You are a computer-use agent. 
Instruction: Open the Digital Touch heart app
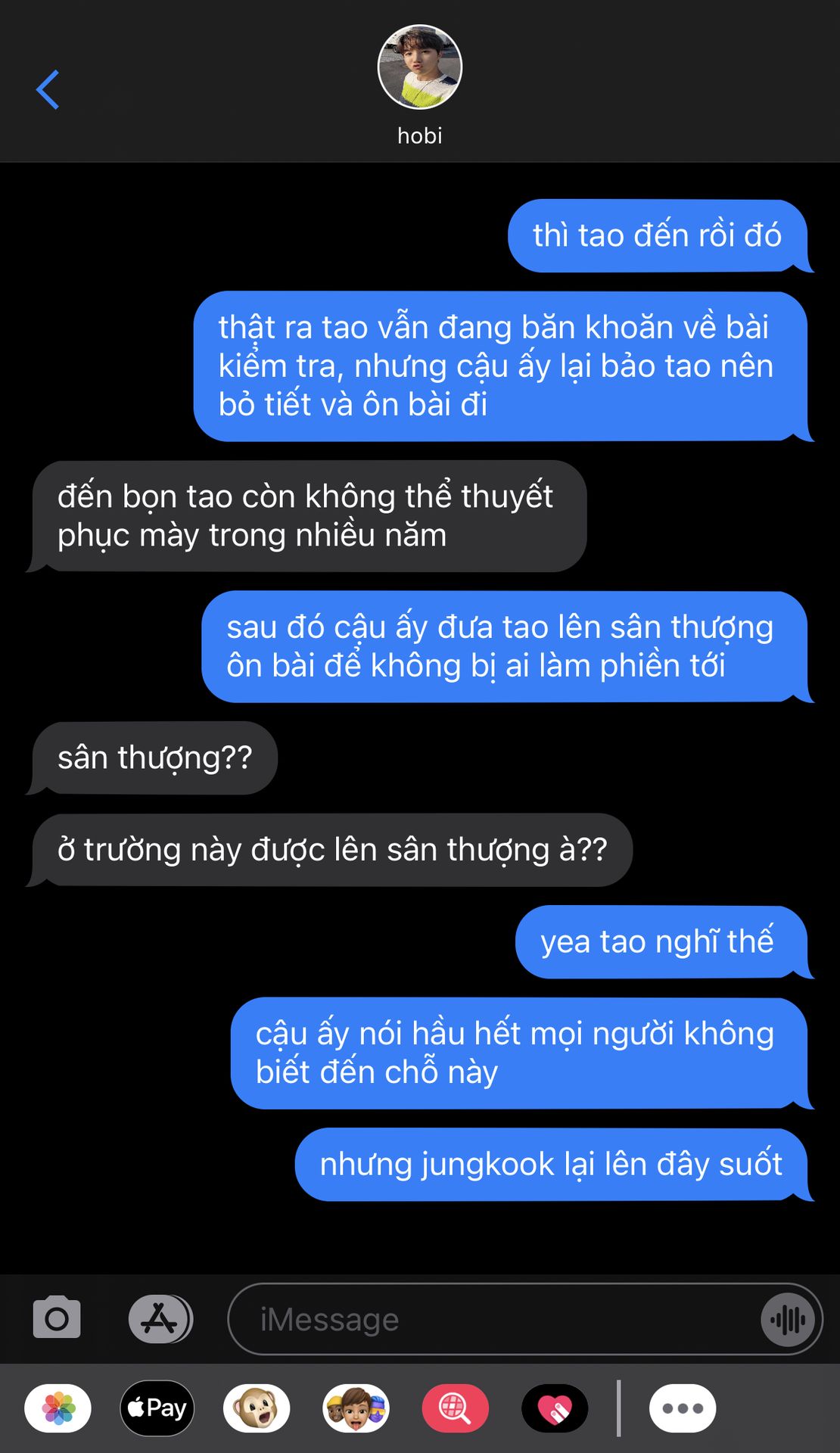555,1408
